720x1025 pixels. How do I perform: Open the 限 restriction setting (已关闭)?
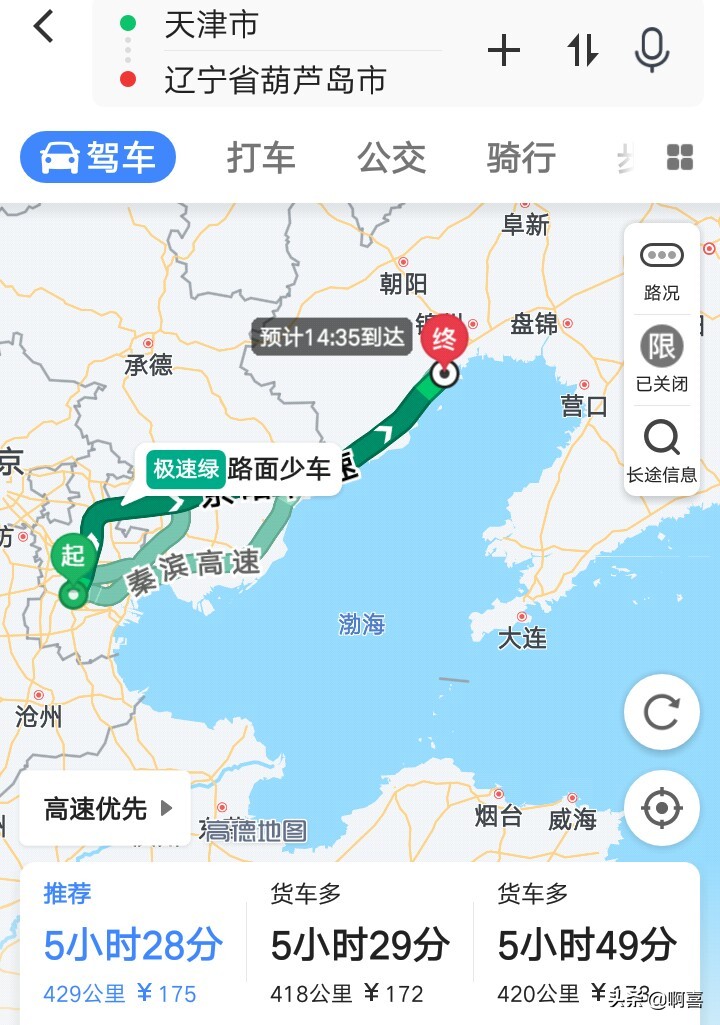[661, 360]
